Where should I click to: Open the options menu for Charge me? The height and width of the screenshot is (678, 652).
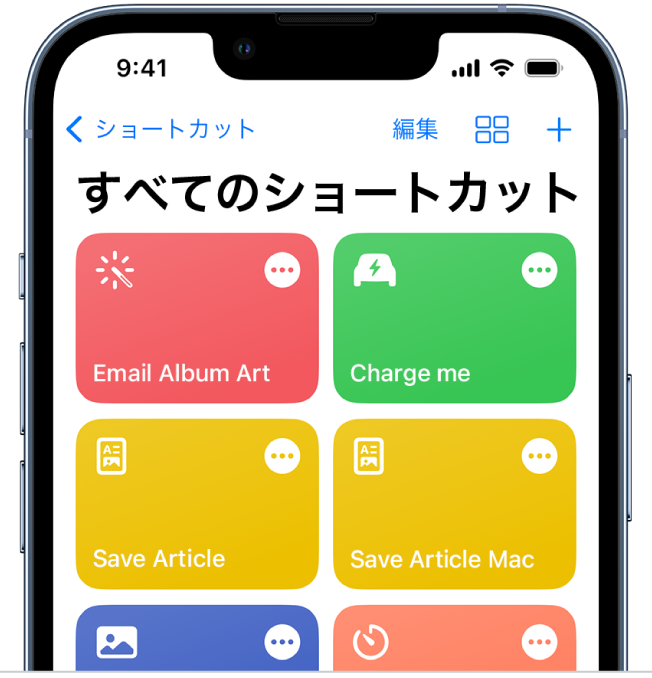coord(540,270)
